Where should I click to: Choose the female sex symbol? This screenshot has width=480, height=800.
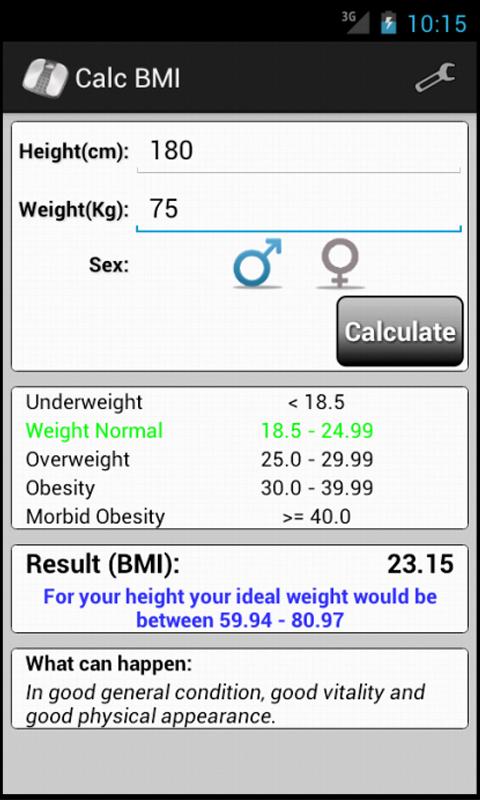pyautogui.click(x=340, y=263)
